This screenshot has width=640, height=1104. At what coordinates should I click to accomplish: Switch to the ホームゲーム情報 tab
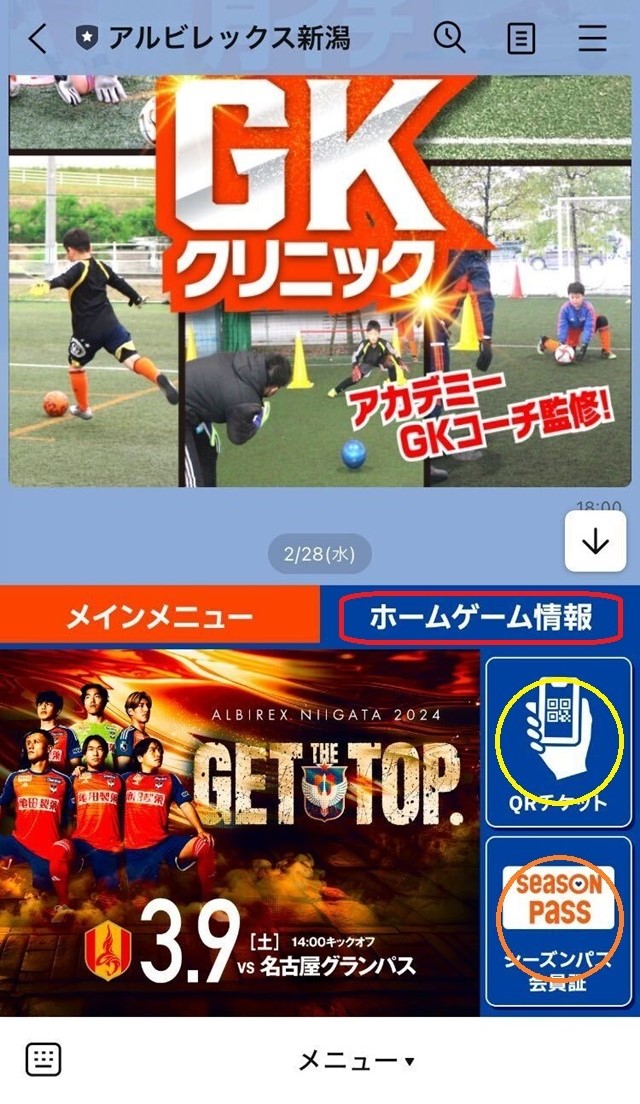480,617
